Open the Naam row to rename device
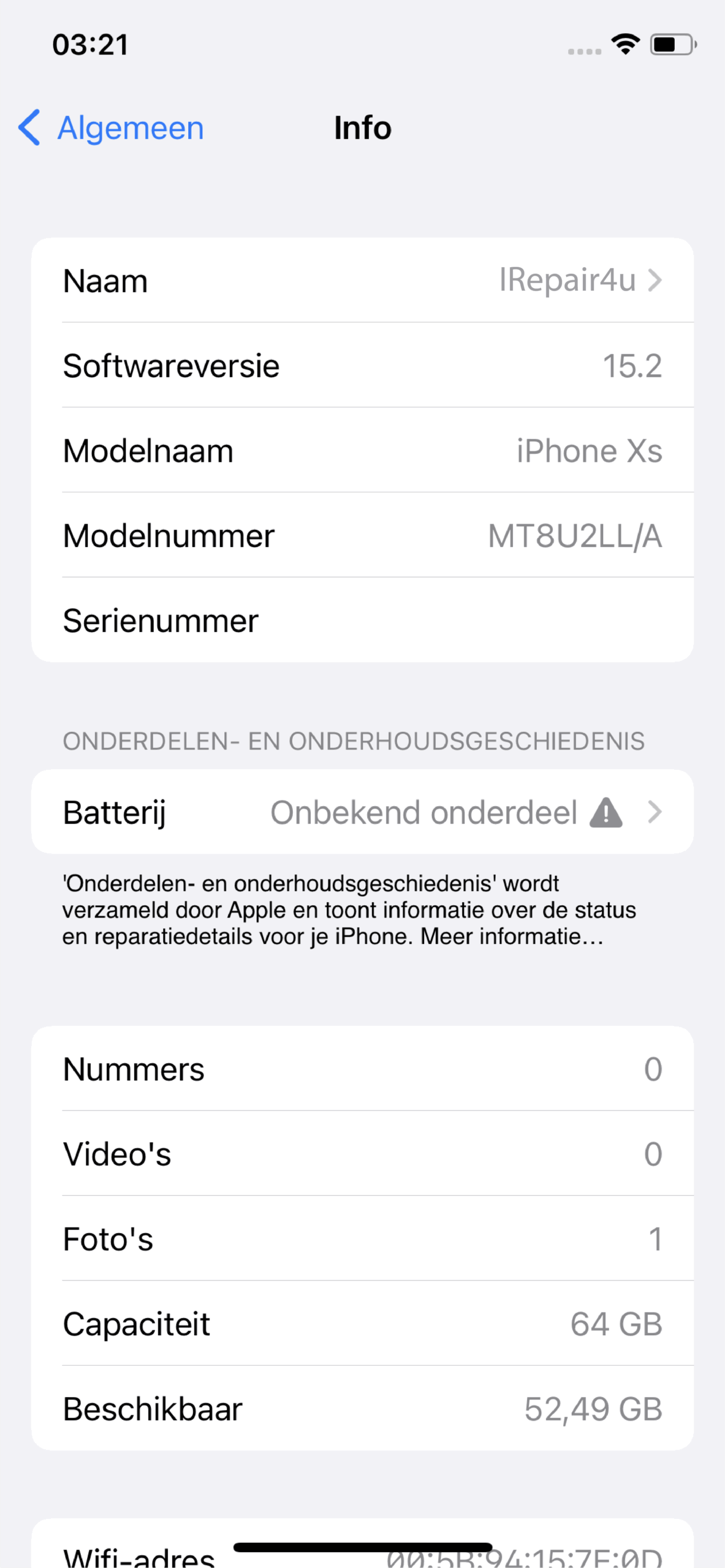The image size is (725, 1568). tap(362, 281)
